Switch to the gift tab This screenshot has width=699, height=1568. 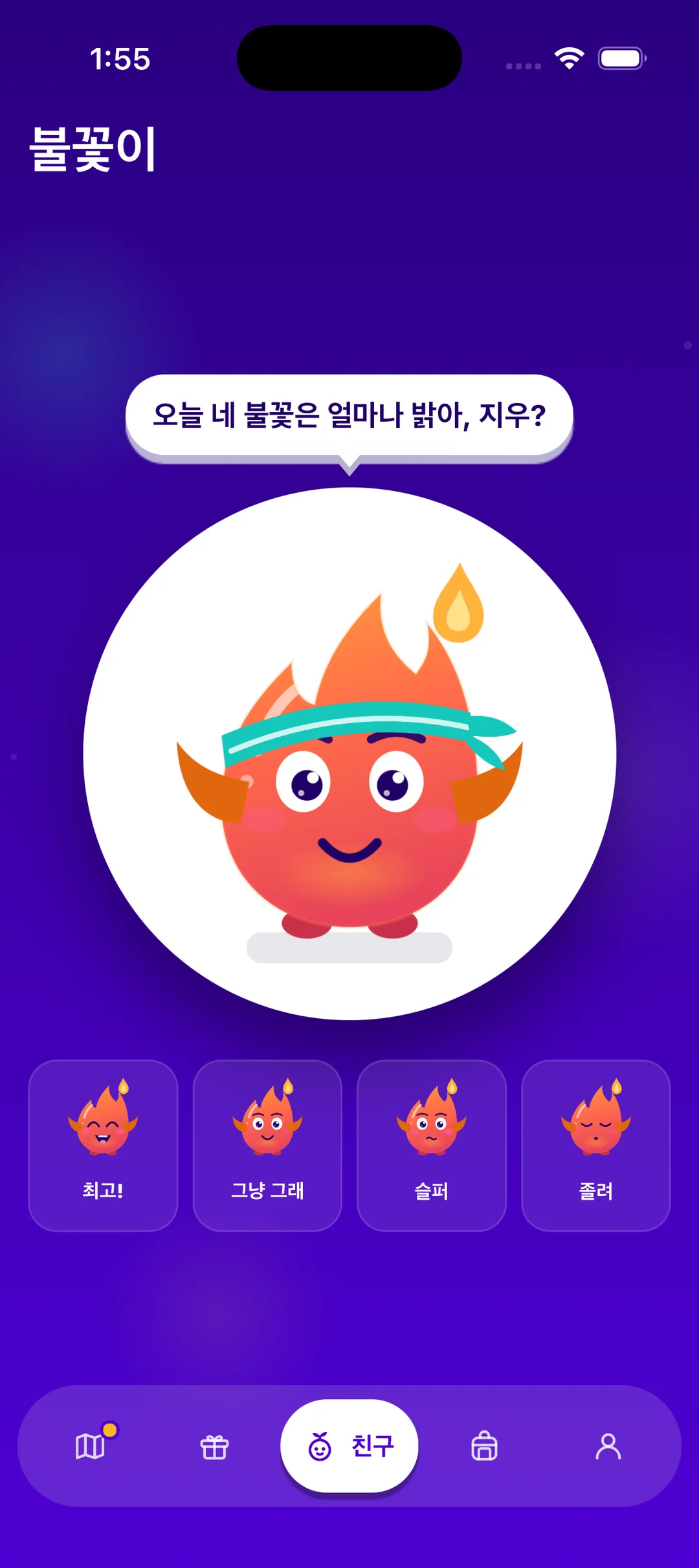214,1446
